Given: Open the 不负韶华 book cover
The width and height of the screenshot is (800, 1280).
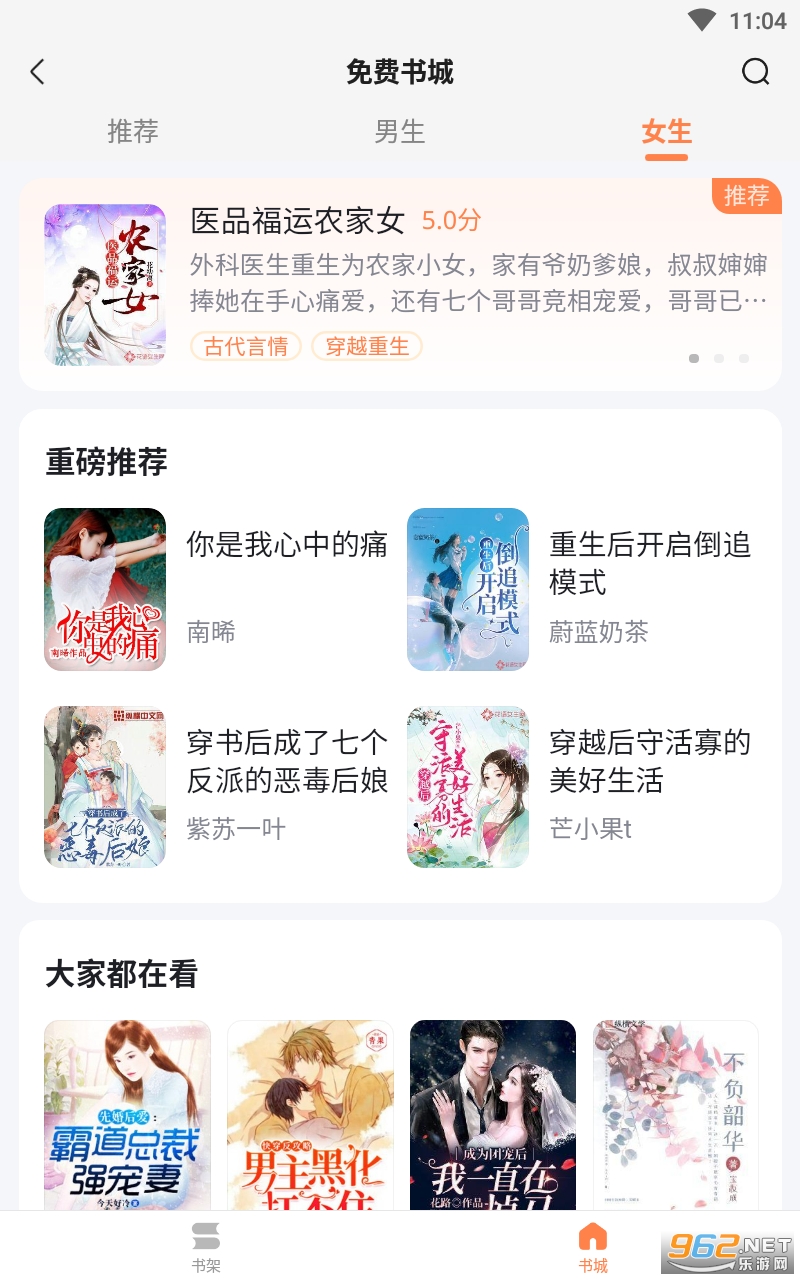Looking at the screenshot, I should click(x=676, y=1115).
